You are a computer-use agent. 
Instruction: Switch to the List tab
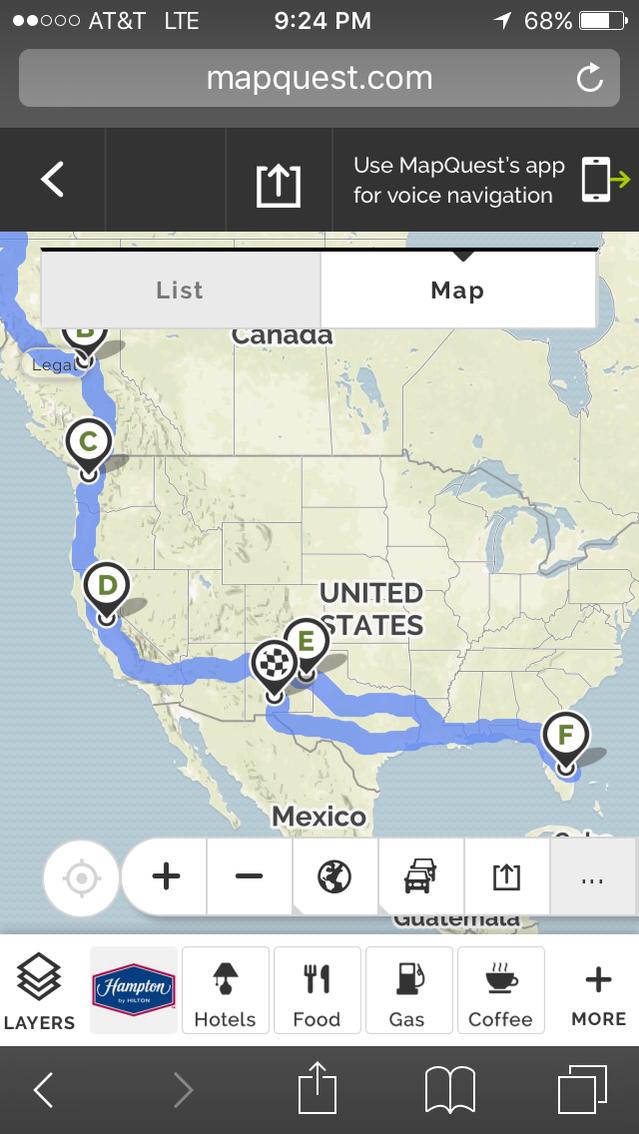(x=181, y=290)
